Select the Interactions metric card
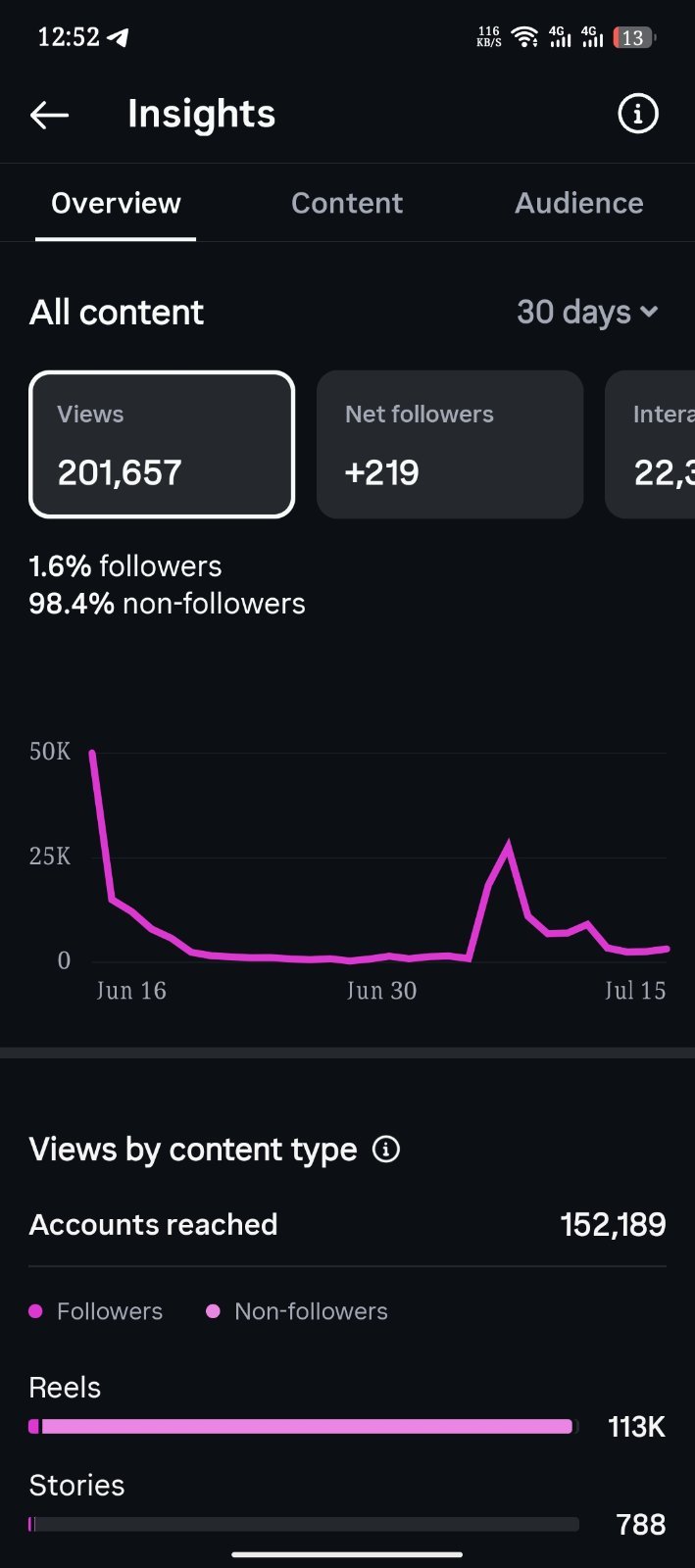695x1568 pixels. pyautogui.click(x=650, y=444)
